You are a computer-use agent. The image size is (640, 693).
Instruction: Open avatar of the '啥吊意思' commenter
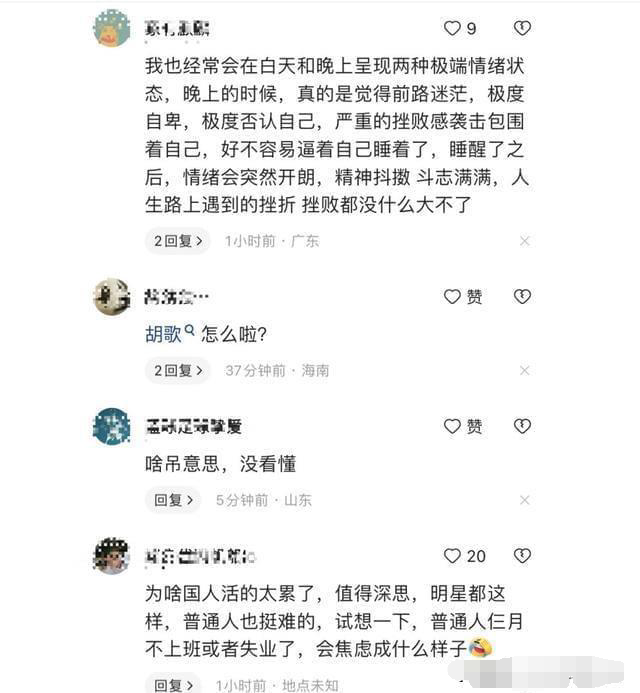click(x=111, y=426)
